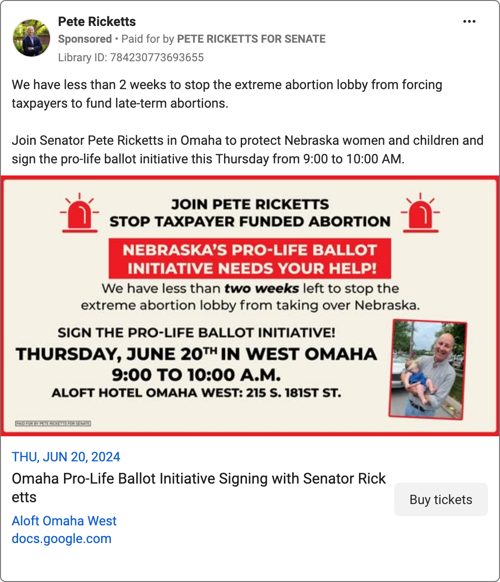This screenshot has width=500, height=582.
Task: Open the Aloft Omaha West location link
Action: (x=64, y=521)
